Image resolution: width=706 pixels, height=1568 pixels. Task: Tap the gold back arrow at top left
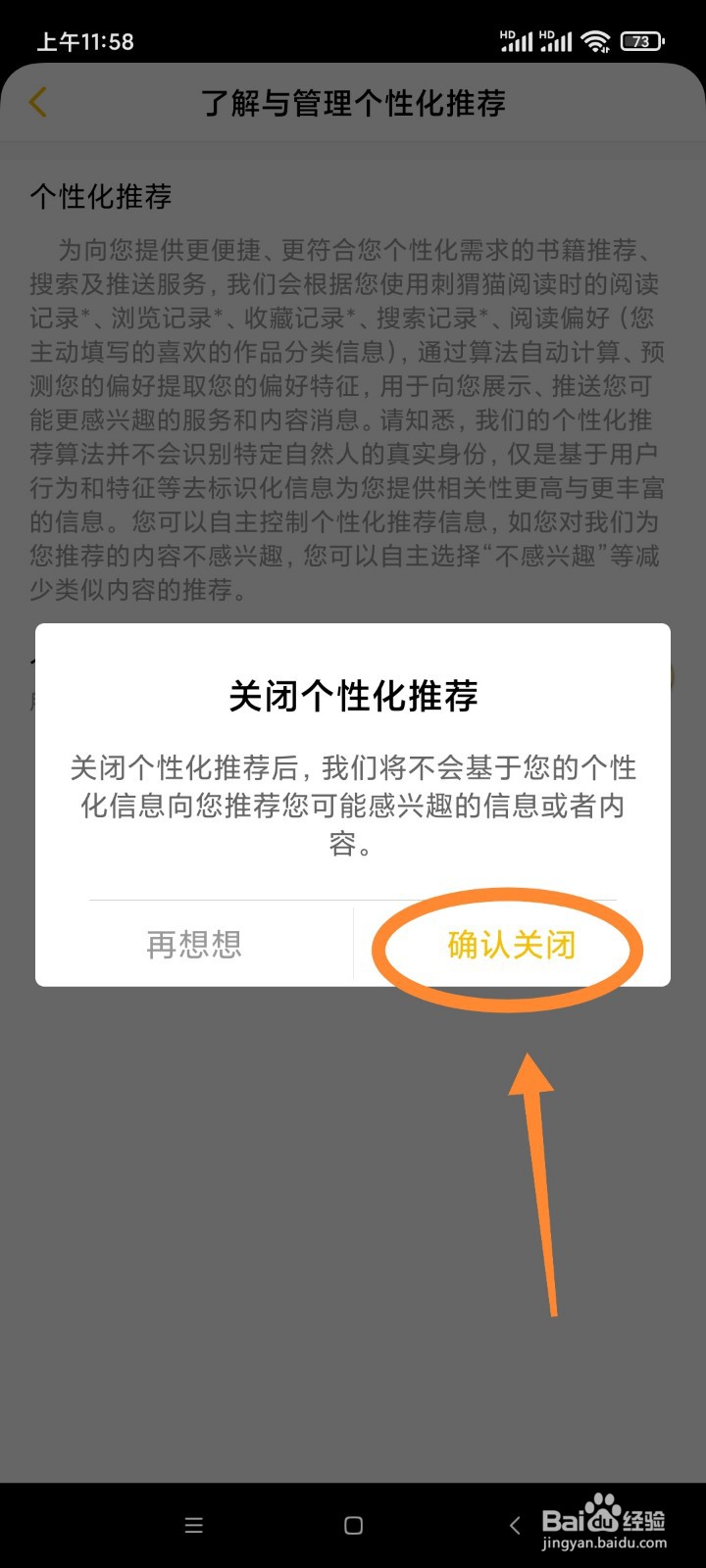38,102
